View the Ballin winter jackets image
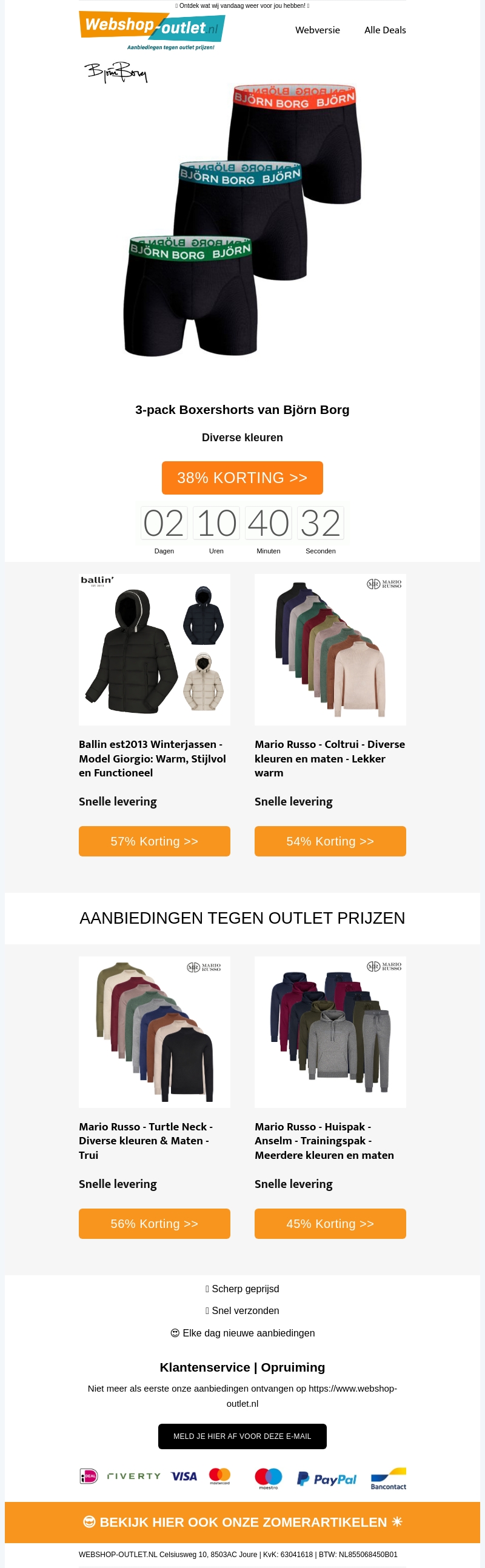485x1568 pixels. point(155,650)
